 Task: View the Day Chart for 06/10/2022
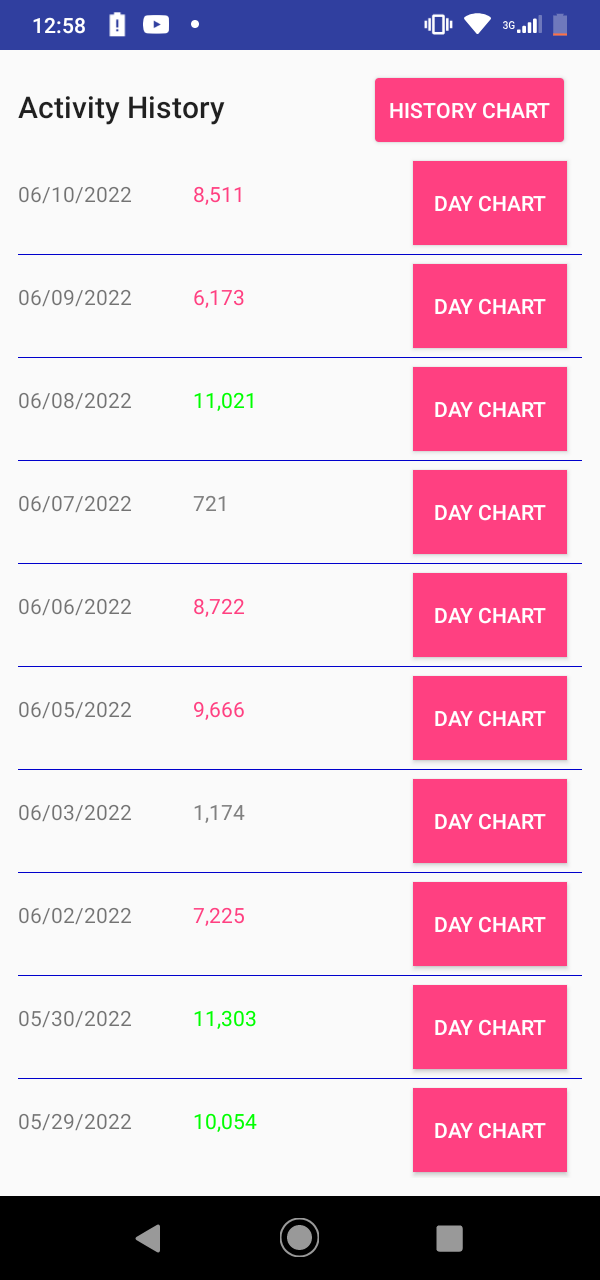point(490,203)
